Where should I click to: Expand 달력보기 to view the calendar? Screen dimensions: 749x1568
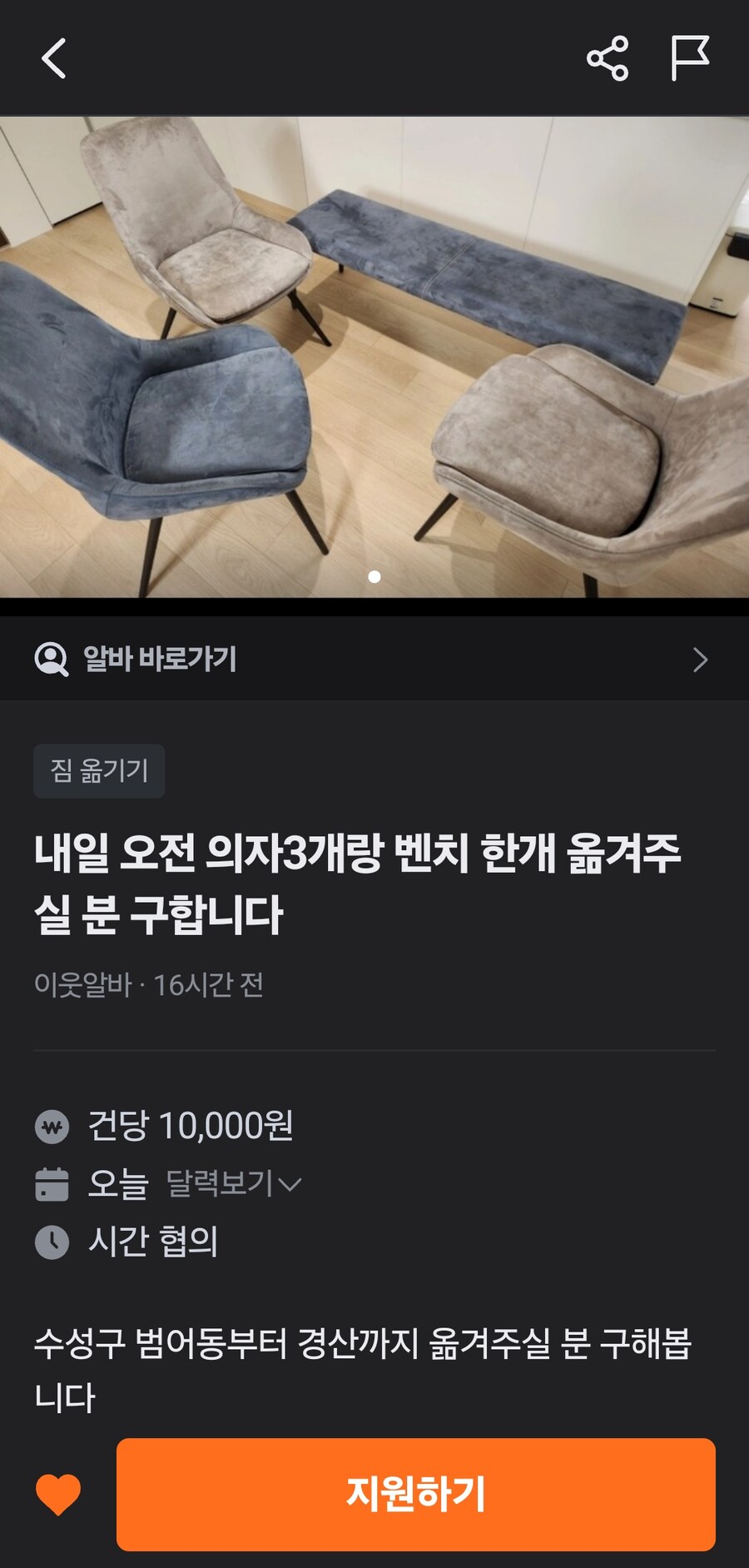click(233, 1183)
